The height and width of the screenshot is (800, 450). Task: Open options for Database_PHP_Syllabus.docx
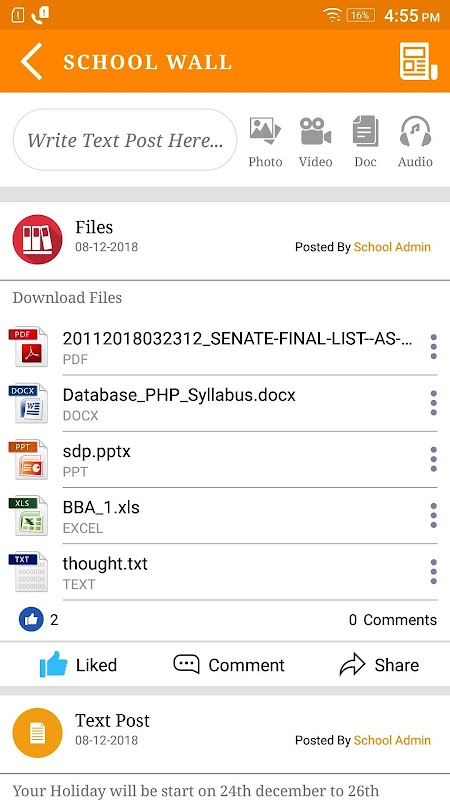tap(433, 403)
